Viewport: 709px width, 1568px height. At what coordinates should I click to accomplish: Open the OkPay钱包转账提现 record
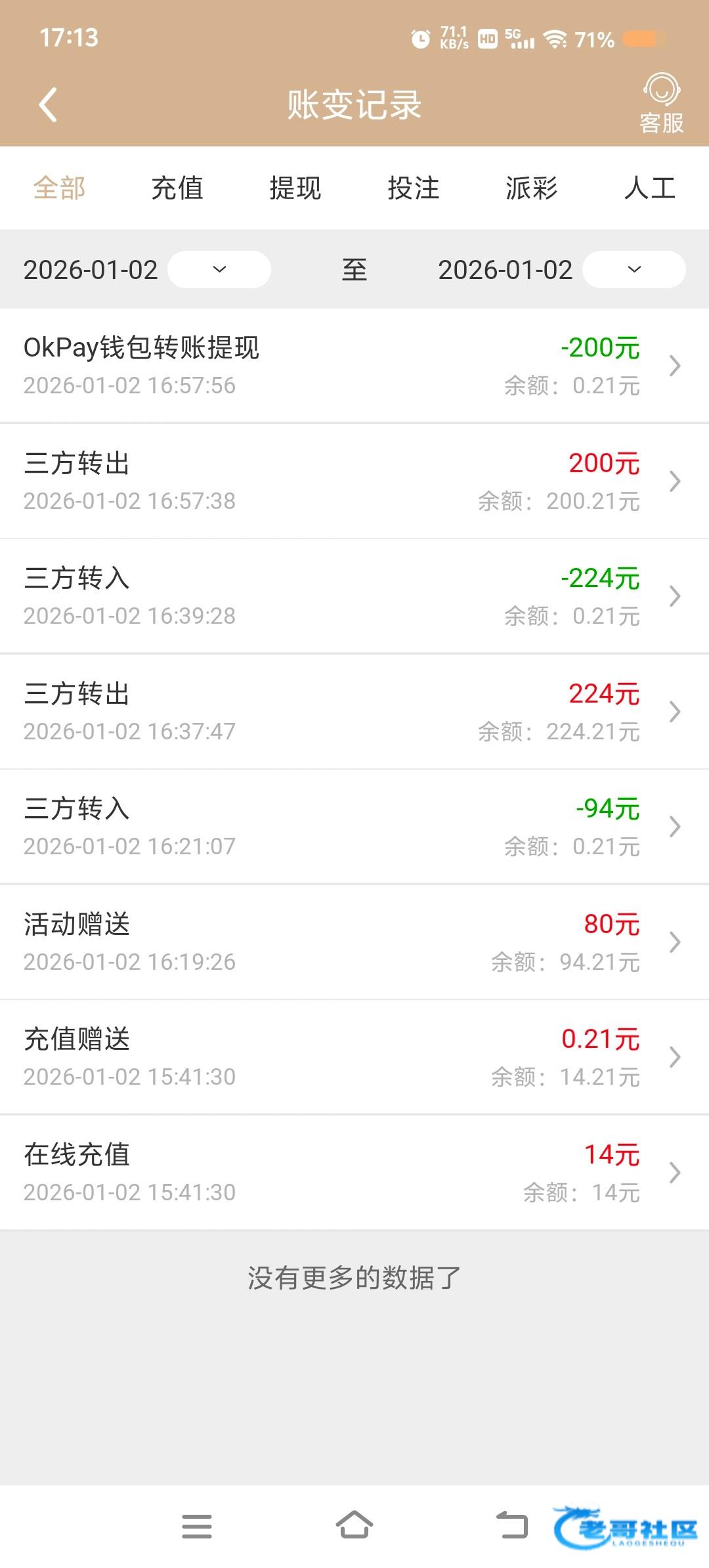coord(354,365)
